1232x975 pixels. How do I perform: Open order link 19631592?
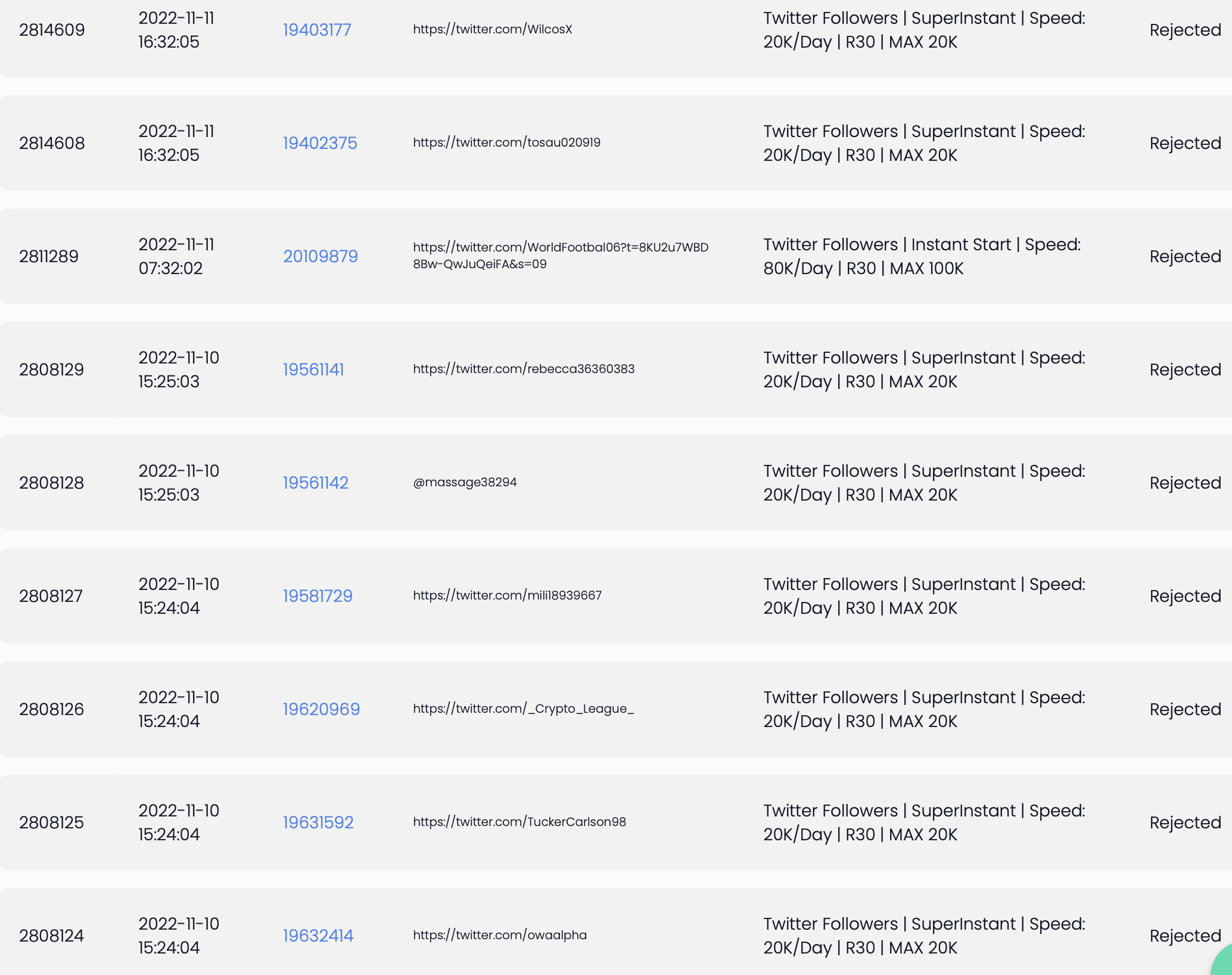(318, 822)
